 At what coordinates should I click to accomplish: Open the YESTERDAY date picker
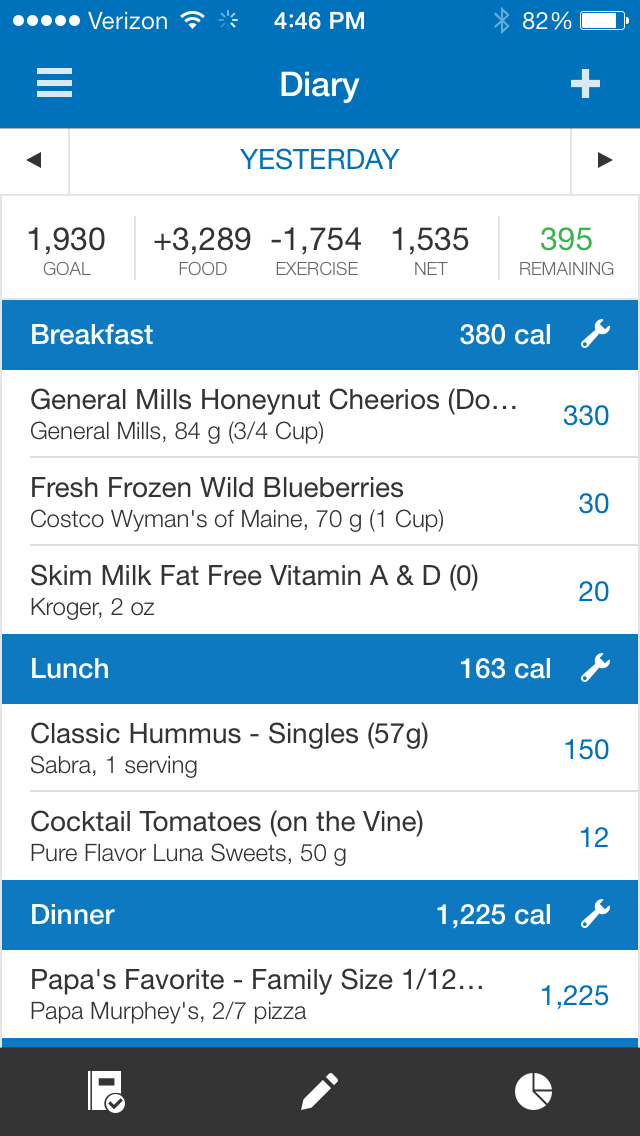pos(320,160)
